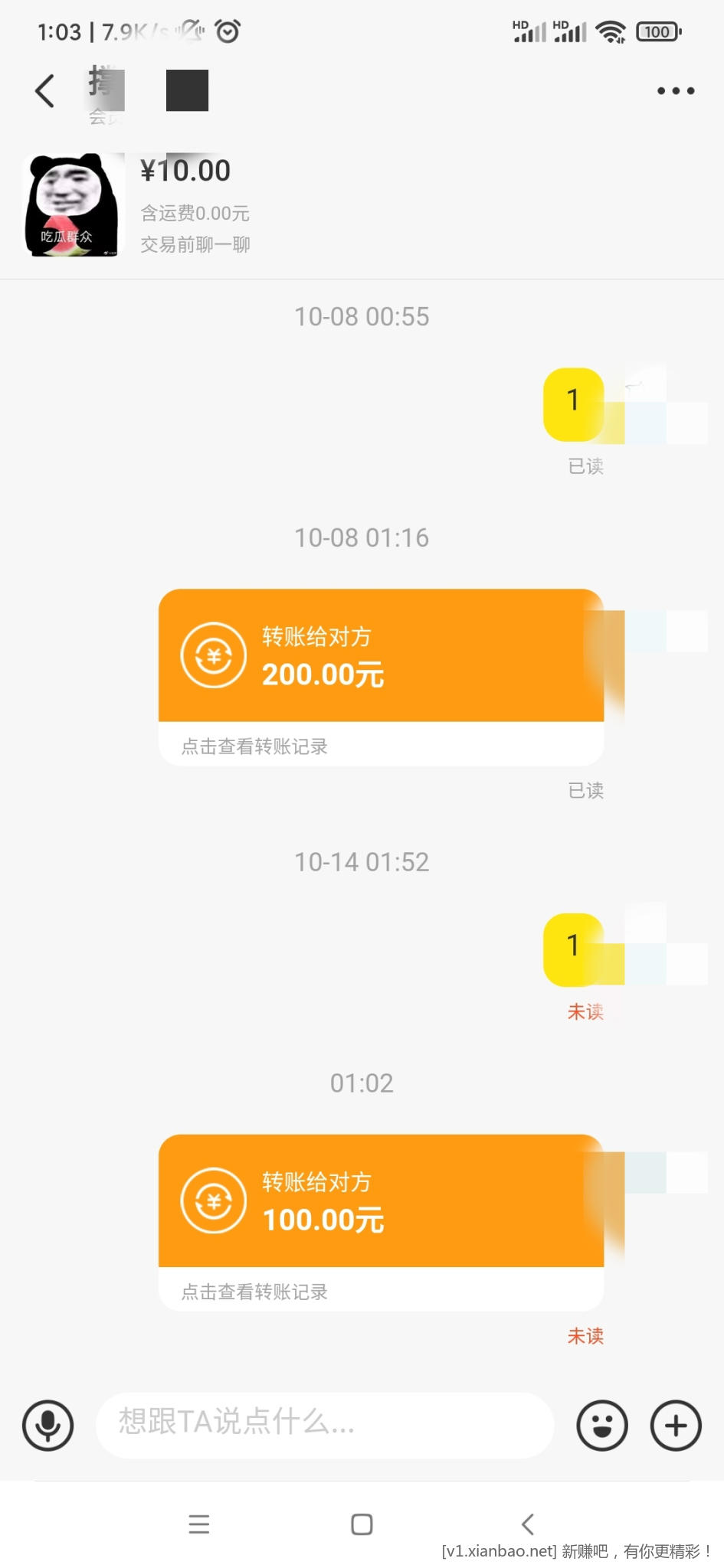Switch to voice input microphone
The image size is (724, 1568).
(48, 1426)
